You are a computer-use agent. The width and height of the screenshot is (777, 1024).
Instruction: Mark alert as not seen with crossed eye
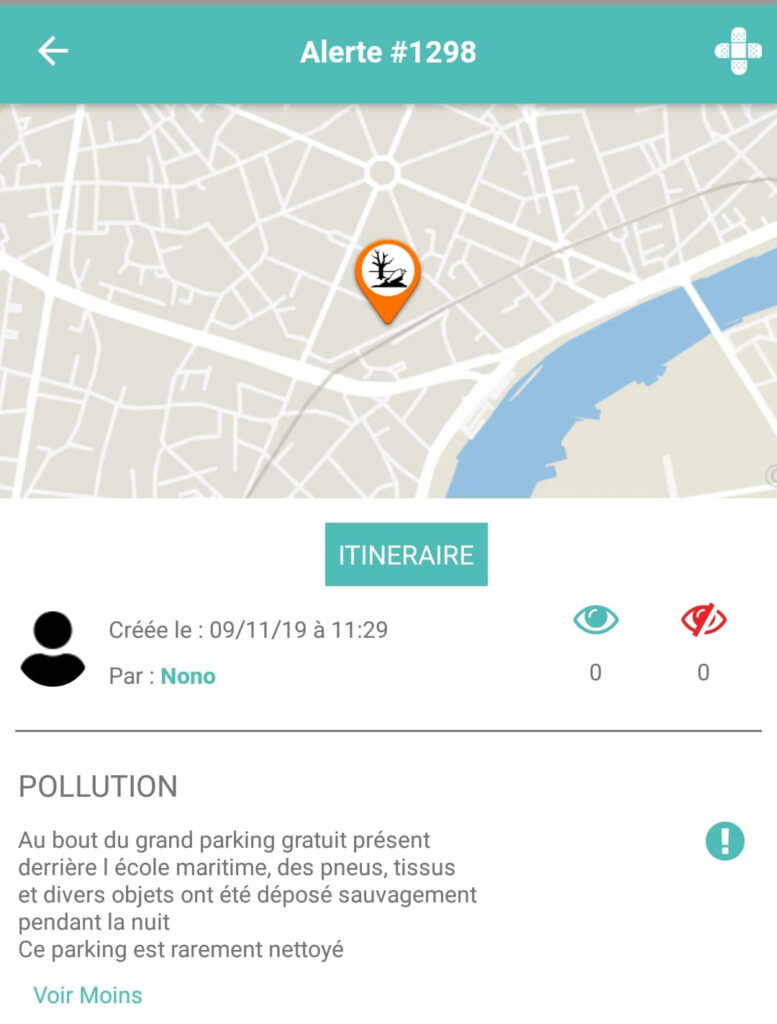pyautogui.click(x=703, y=620)
